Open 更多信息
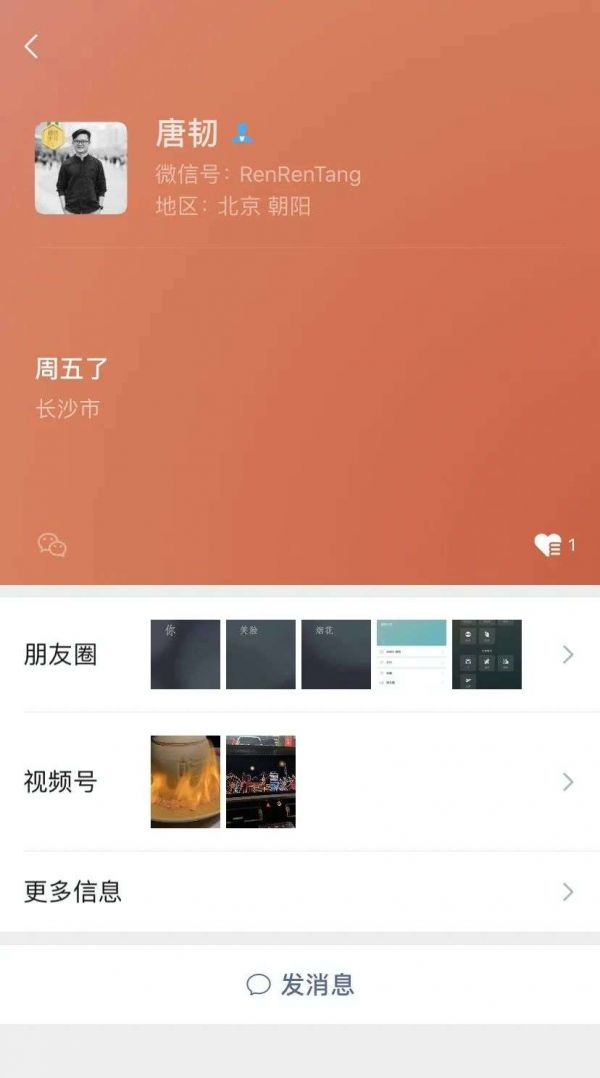This screenshot has height=1078, width=600. click(300, 891)
